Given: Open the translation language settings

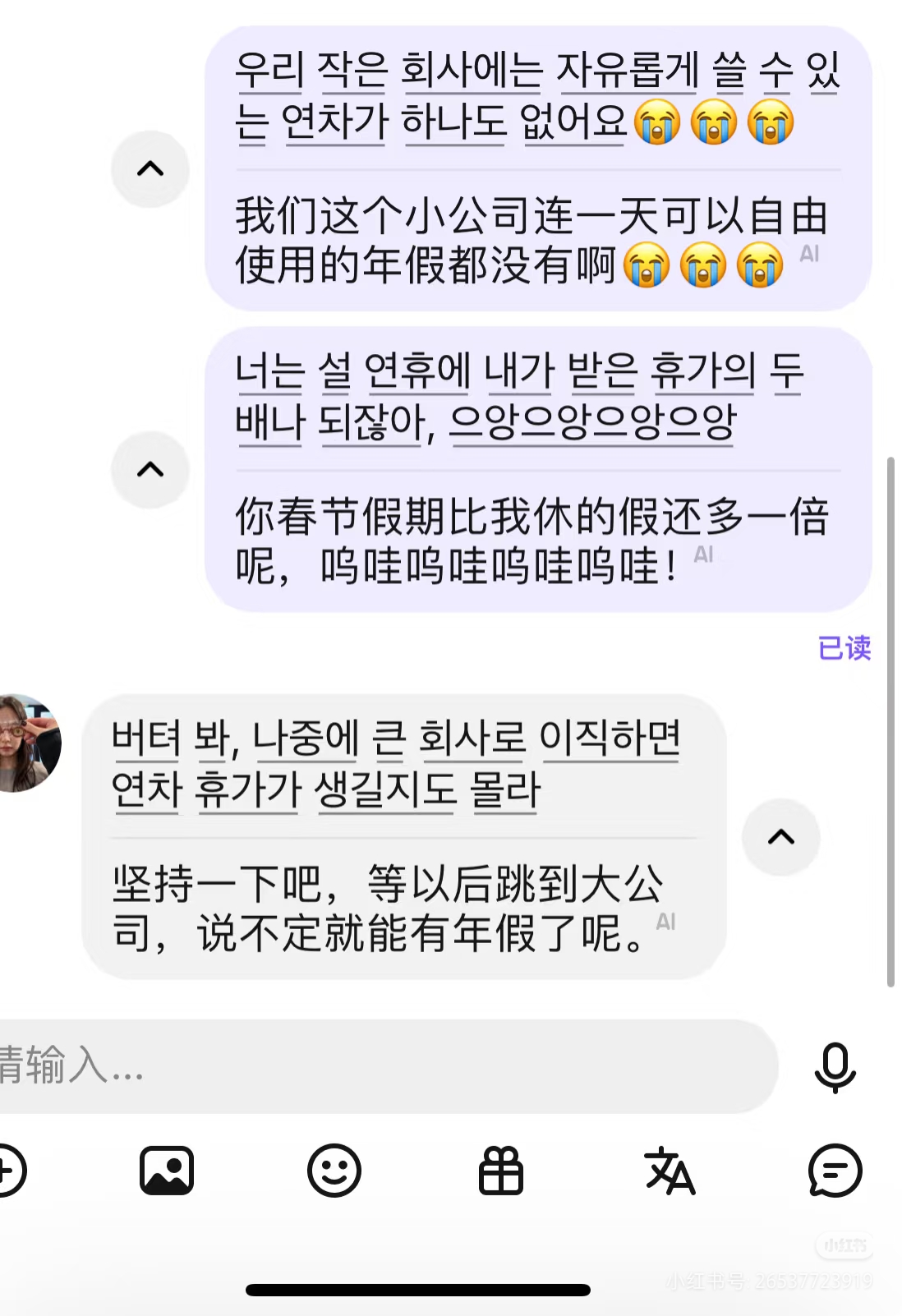Looking at the screenshot, I should 670,1171.
